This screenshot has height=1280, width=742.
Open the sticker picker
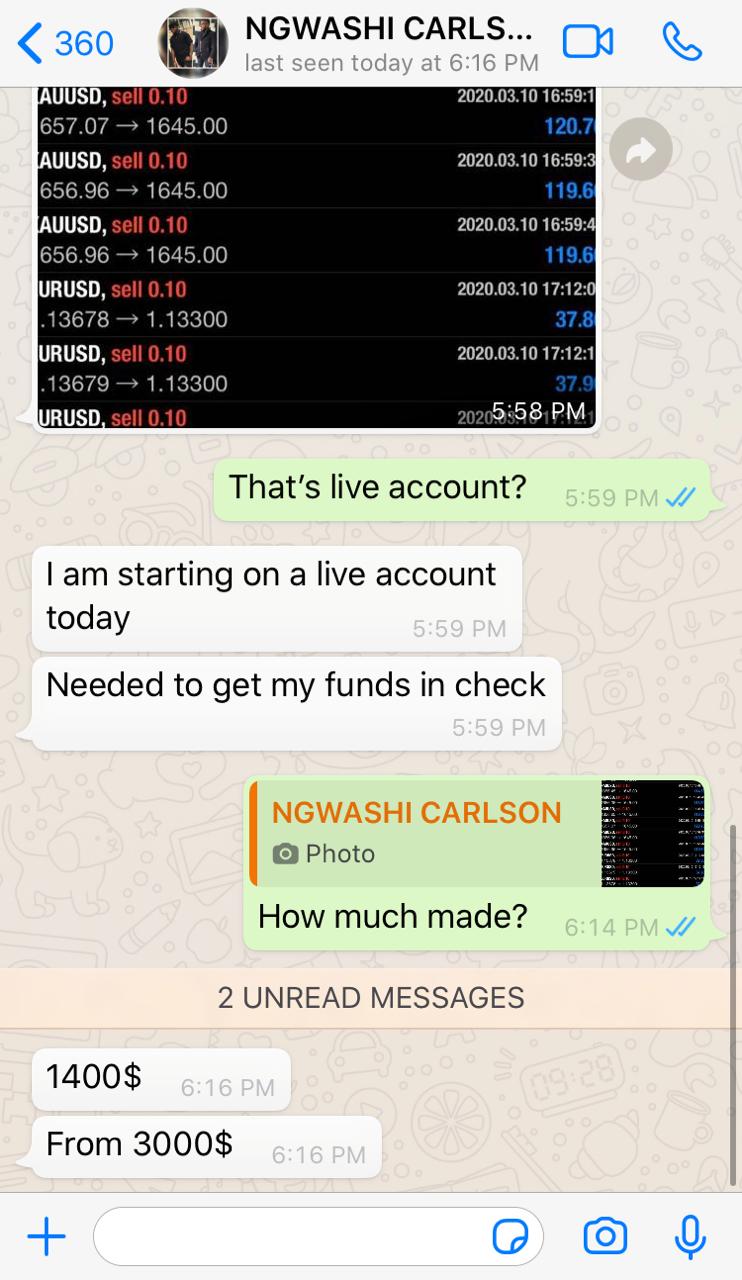[x=511, y=1238]
